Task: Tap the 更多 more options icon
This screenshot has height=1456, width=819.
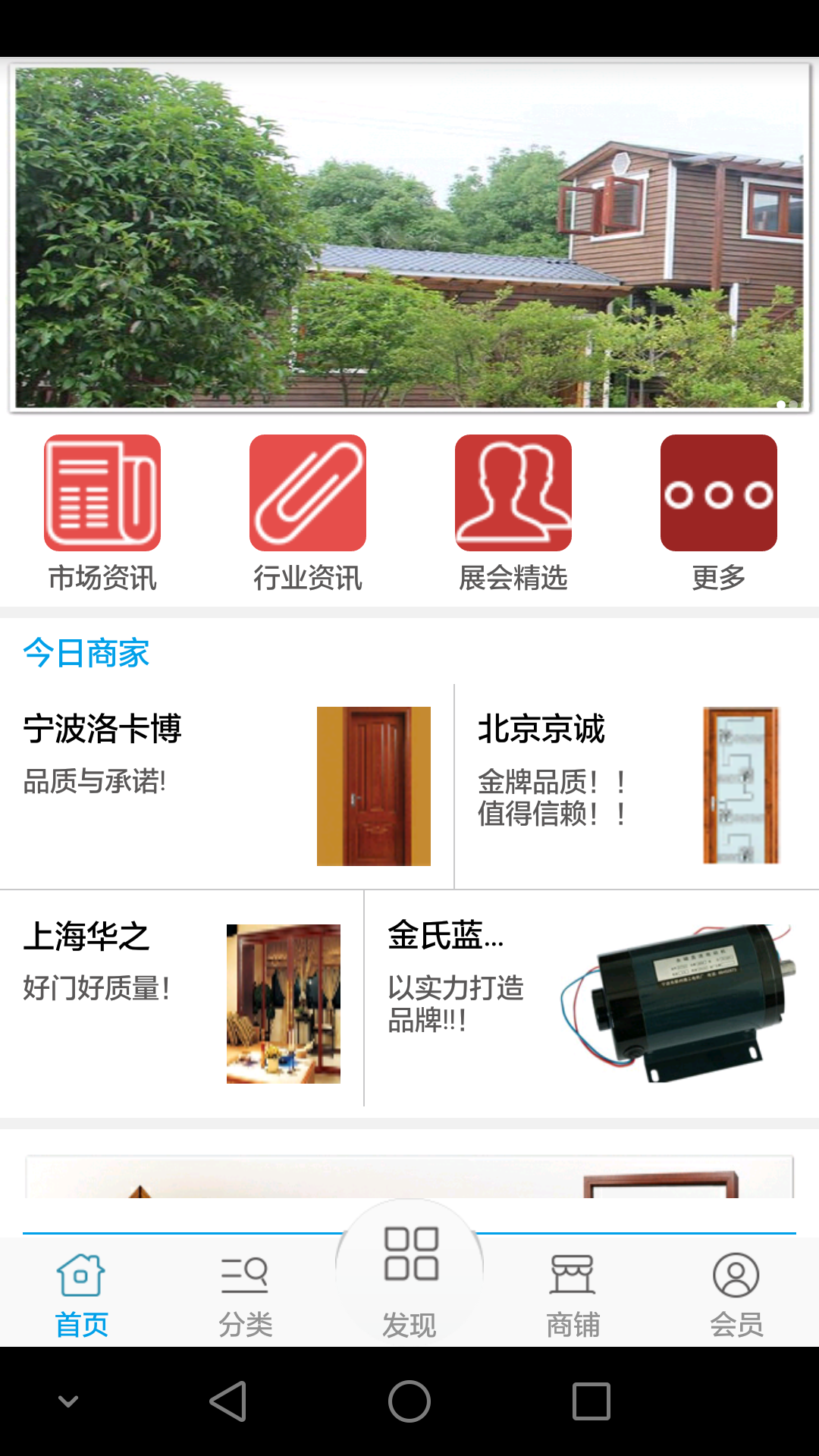Action: [x=718, y=493]
